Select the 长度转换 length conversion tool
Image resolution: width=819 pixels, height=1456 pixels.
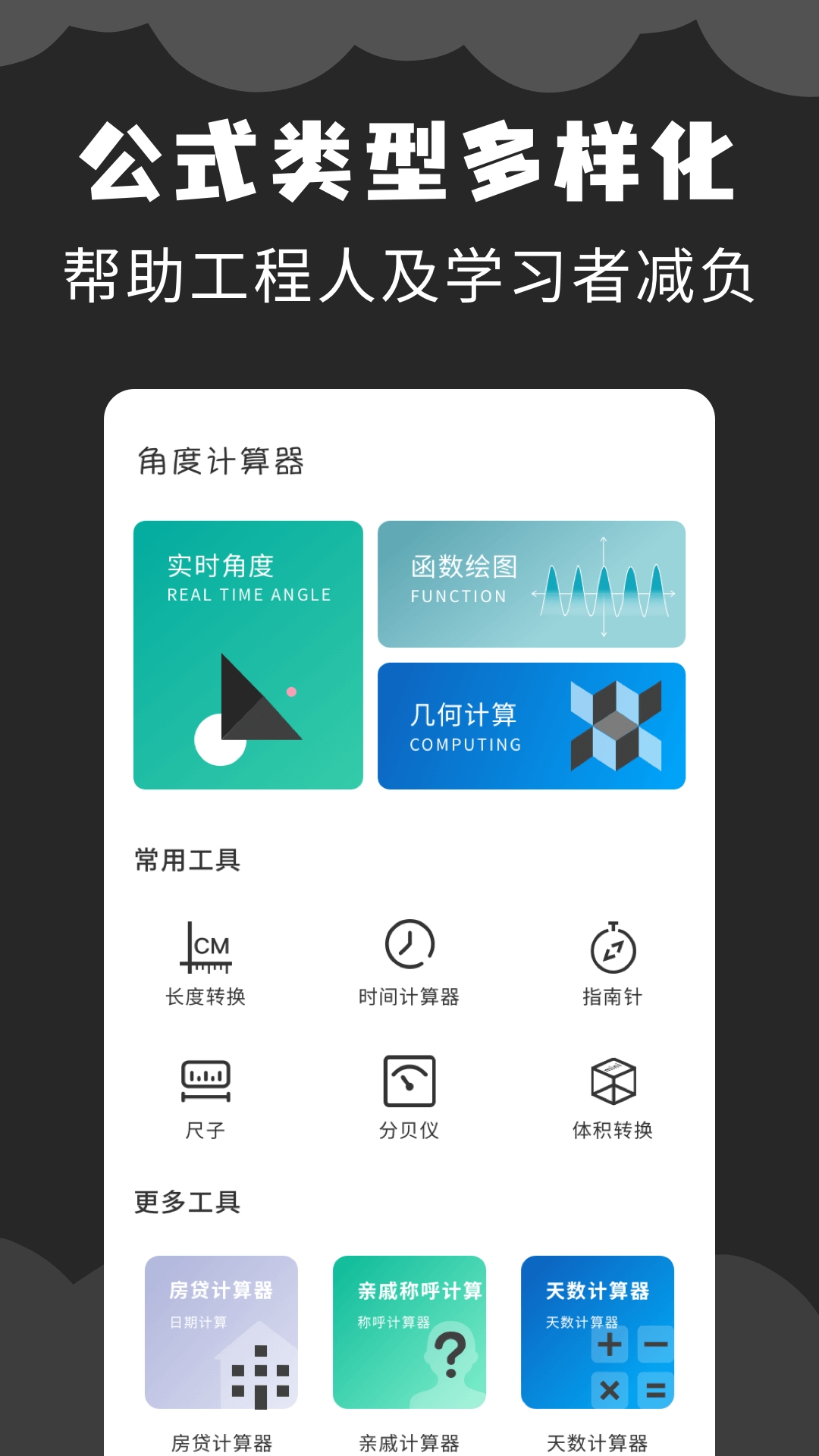[206, 963]
